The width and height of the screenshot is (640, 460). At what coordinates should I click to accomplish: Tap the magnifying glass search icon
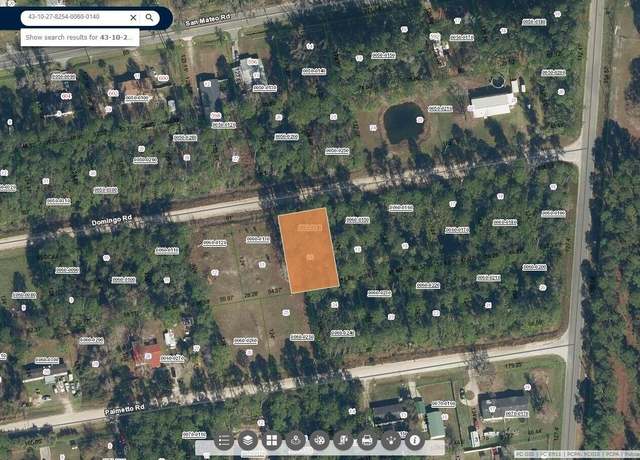150,18
